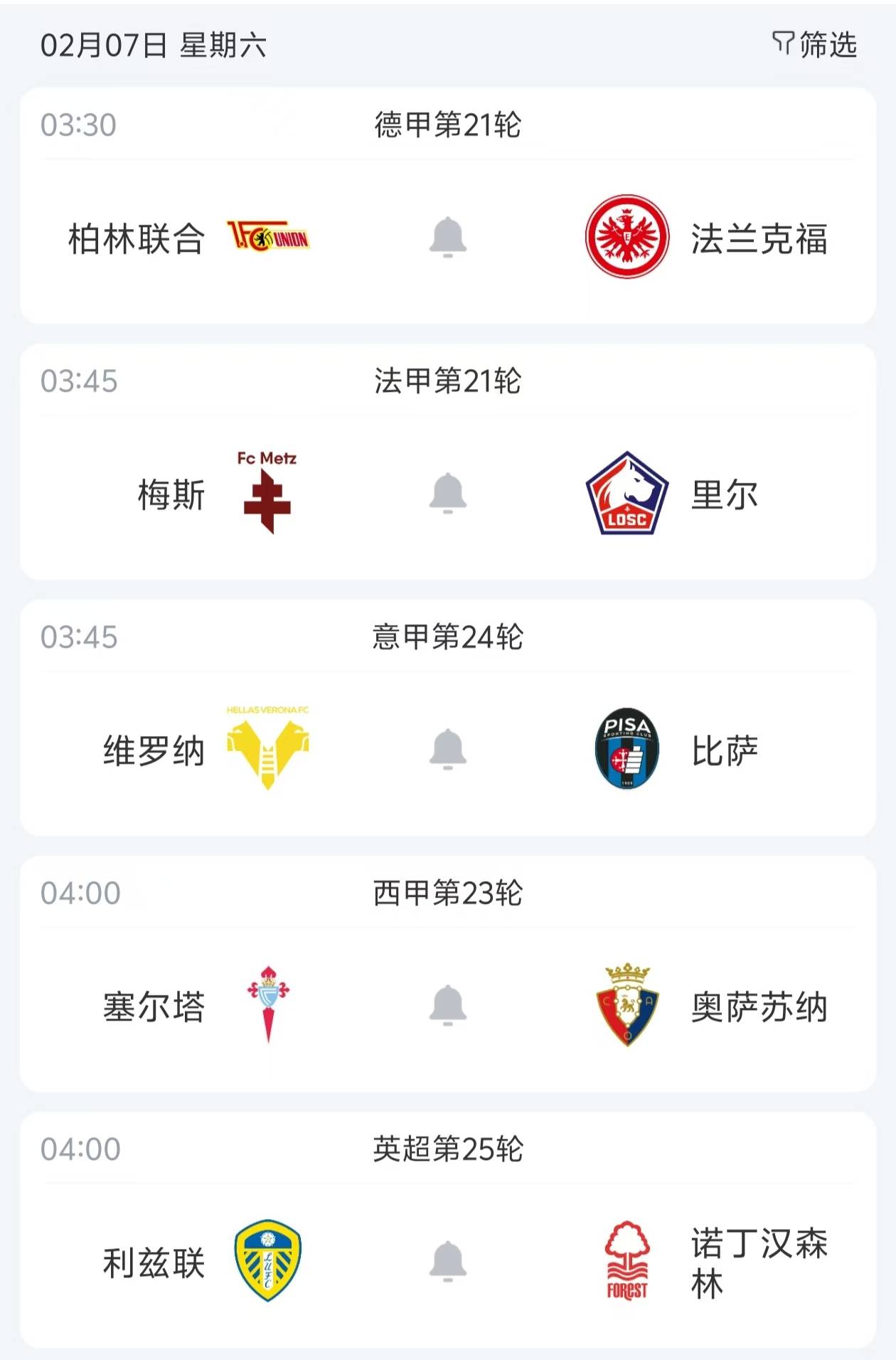Open the 德甲第21轮 match card
This screenshot has width=896, height=1360.
pos(448,125)
